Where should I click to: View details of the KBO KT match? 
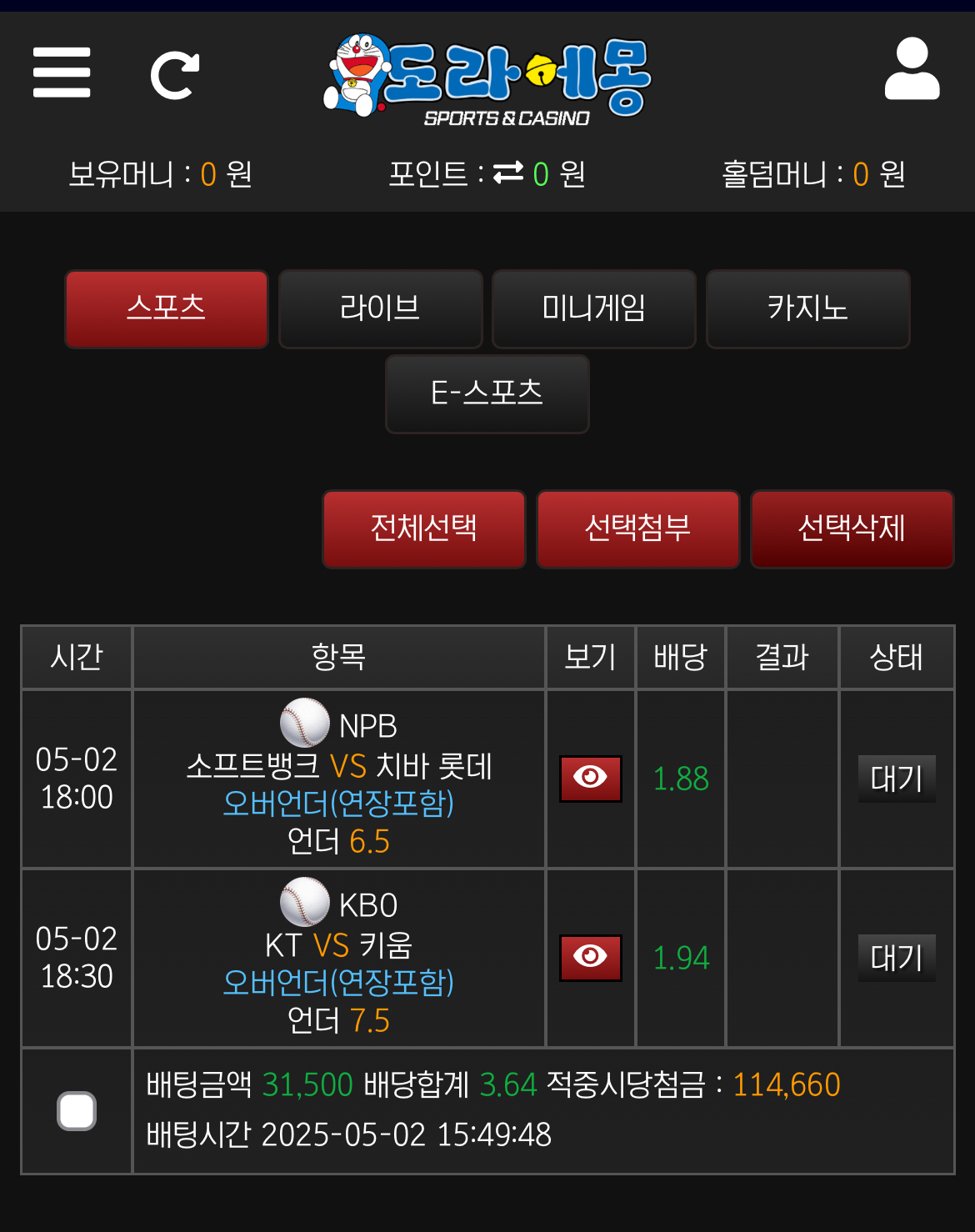click(590, 957)
